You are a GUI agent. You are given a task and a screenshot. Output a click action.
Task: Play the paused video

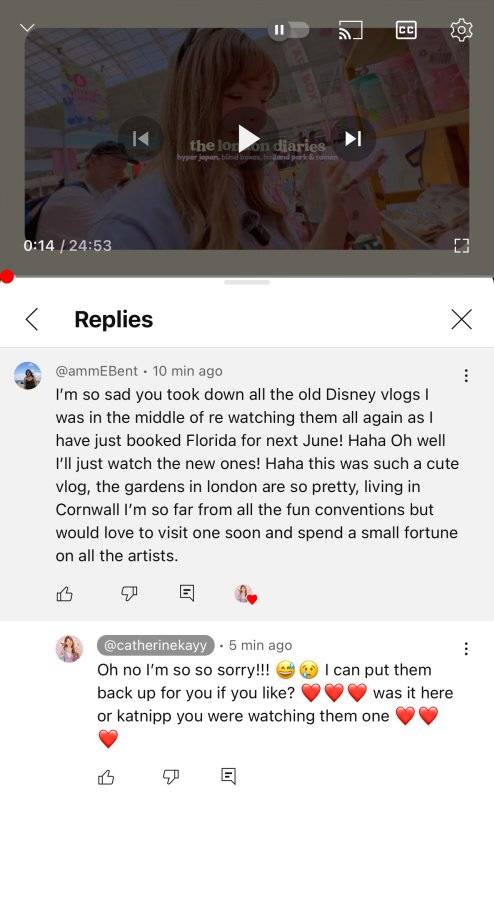(x=248, y=139)
